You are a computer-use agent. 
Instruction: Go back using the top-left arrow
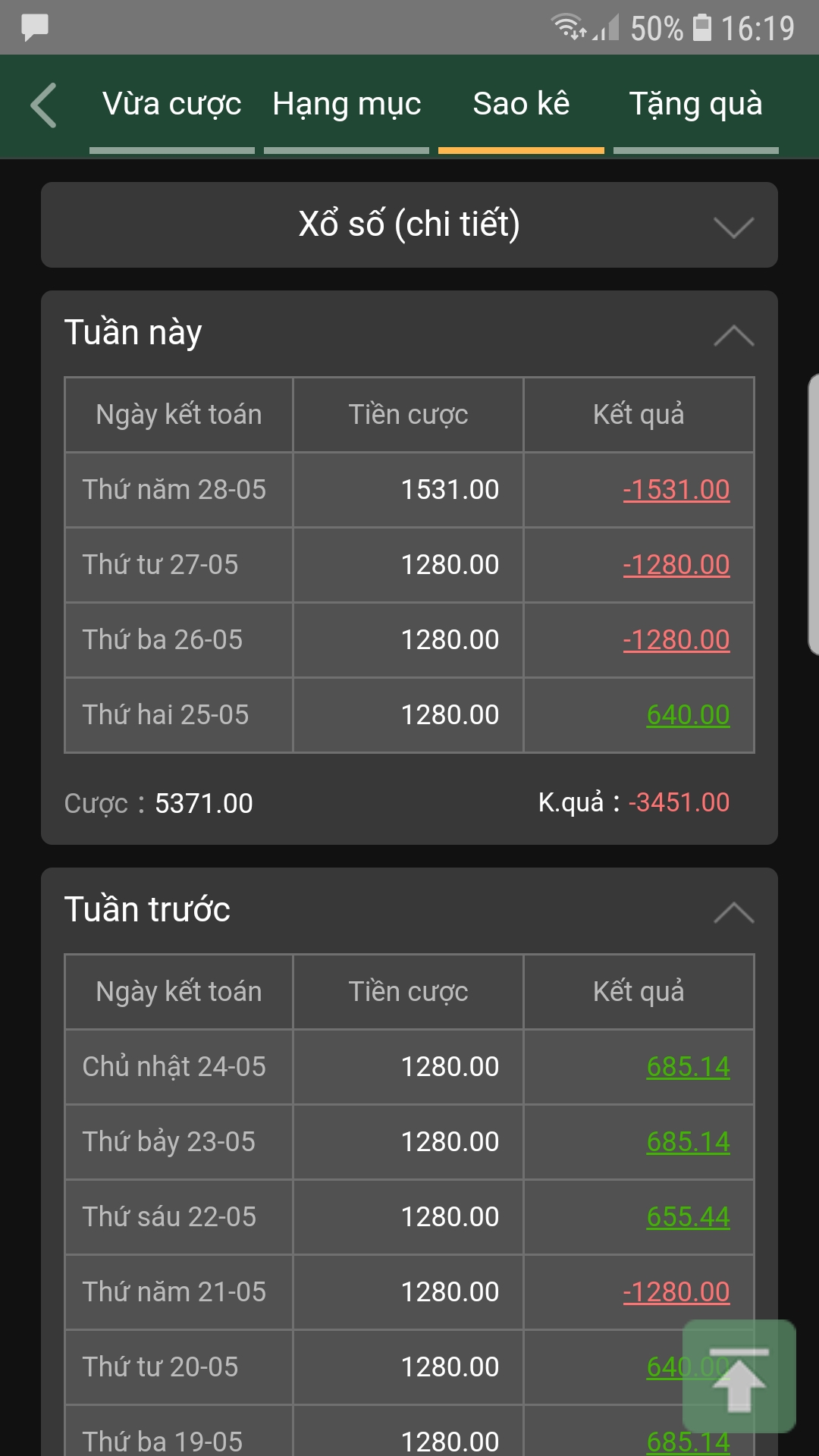point(44,105)
